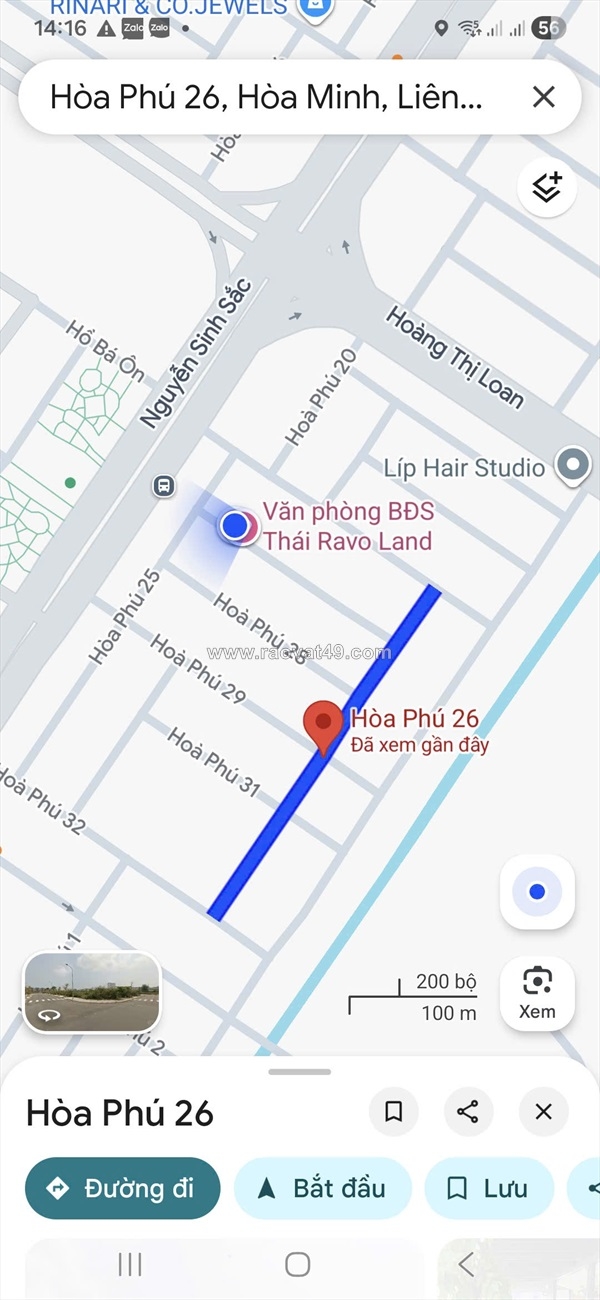This screenshot has width=600, height=1300.
Task: Save Hòa Phú 26 with the bookmark icon
Action: coord(394,1112)
